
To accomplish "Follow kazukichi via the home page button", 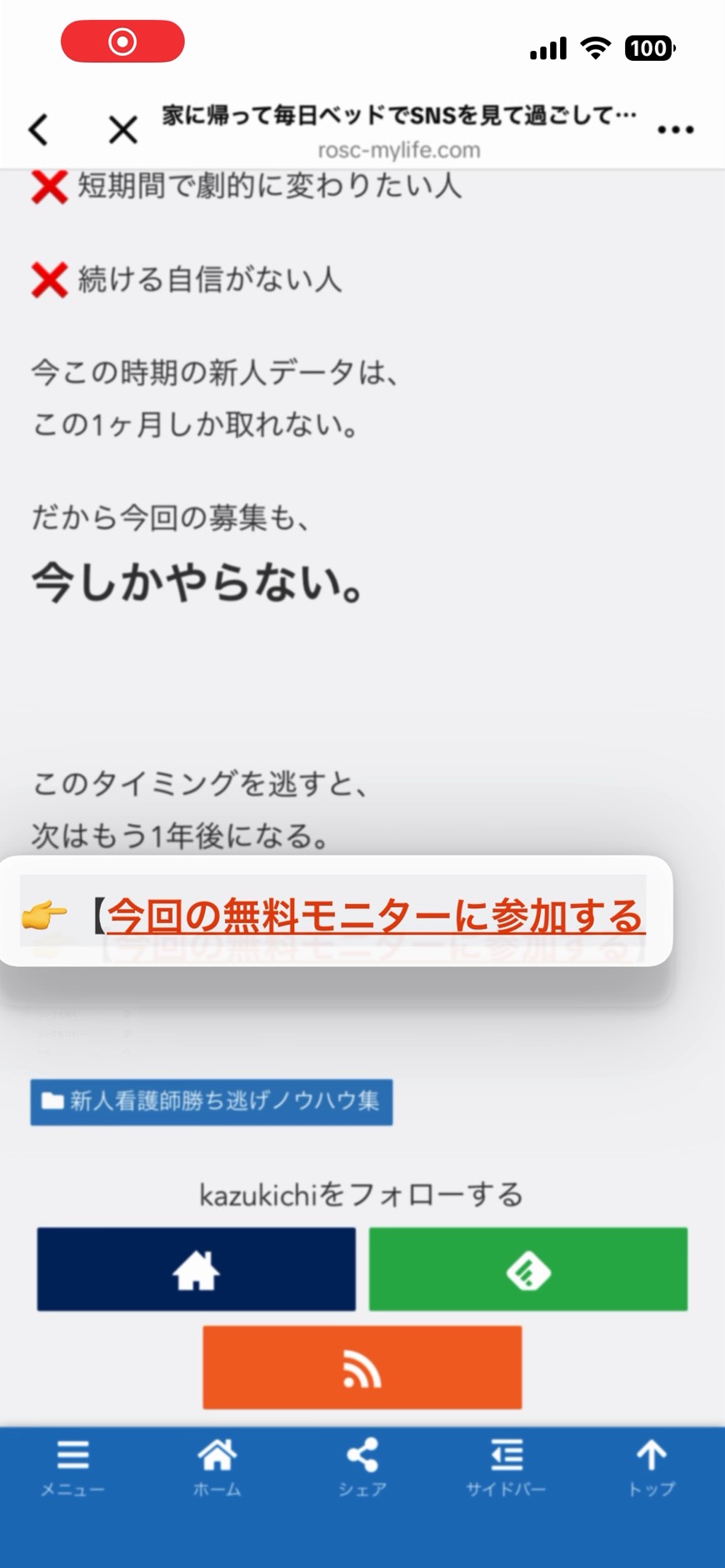I will click(196, 1269).
